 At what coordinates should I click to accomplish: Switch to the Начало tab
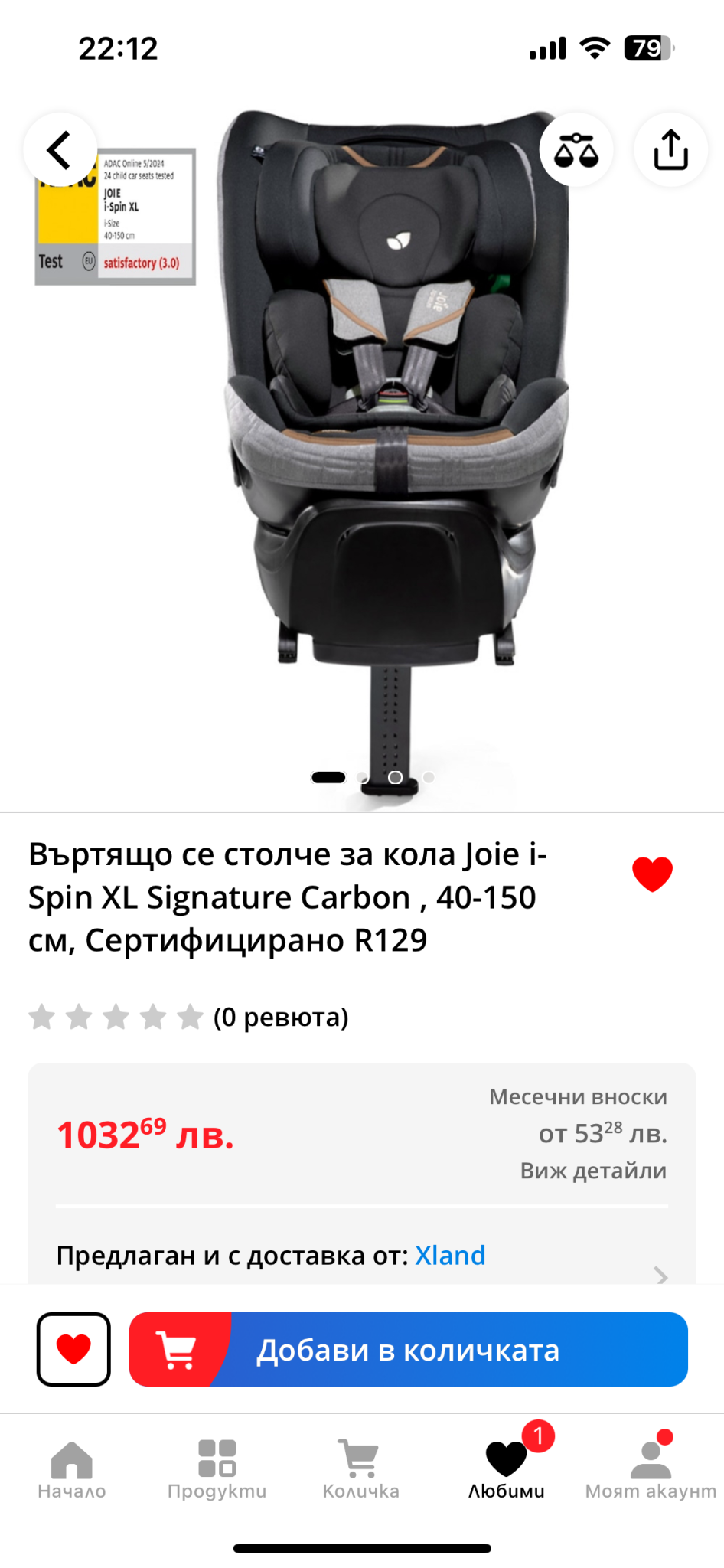point(72,1470)
